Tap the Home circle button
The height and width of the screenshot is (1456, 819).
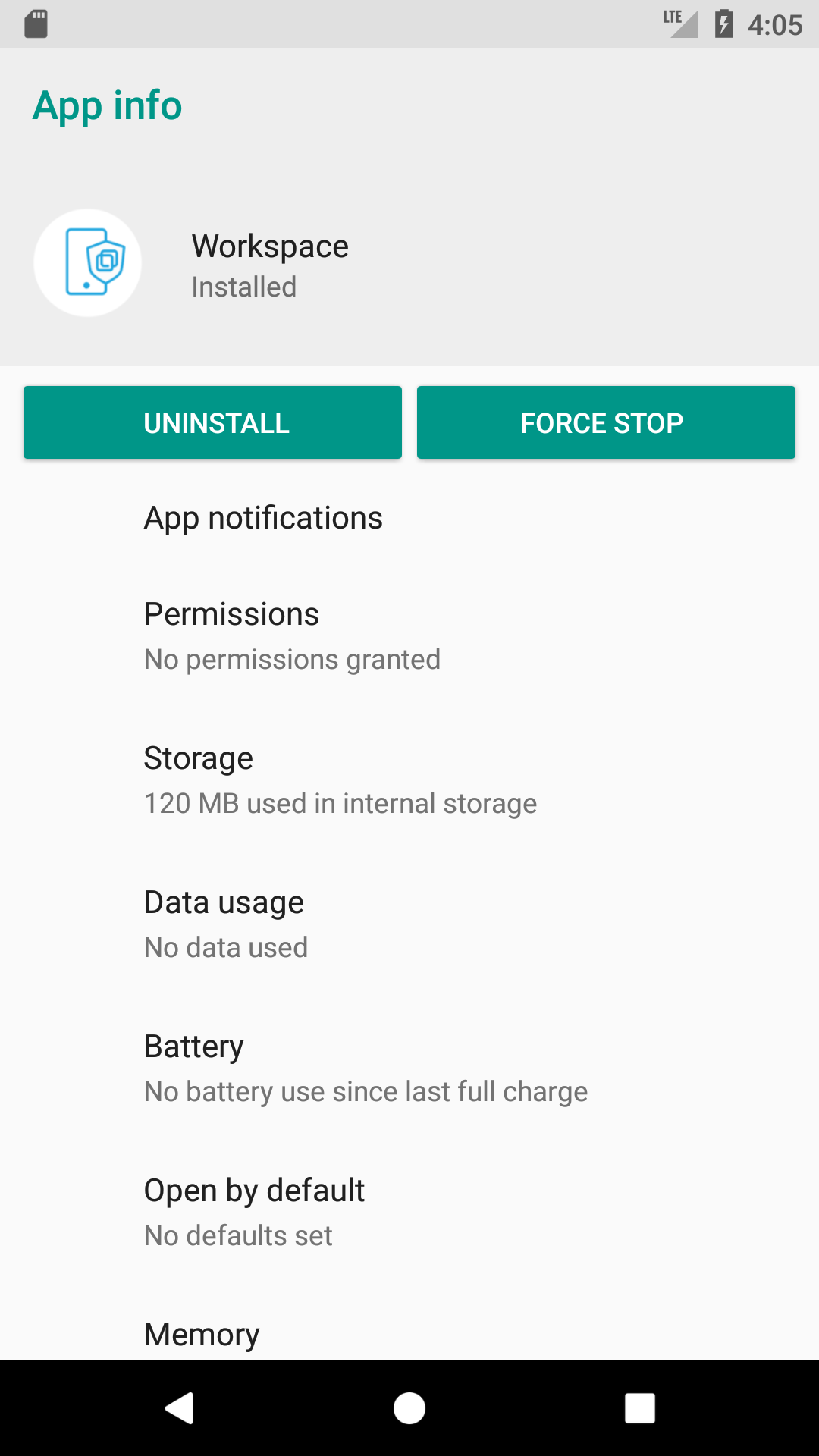click(x=409, y=1408)
